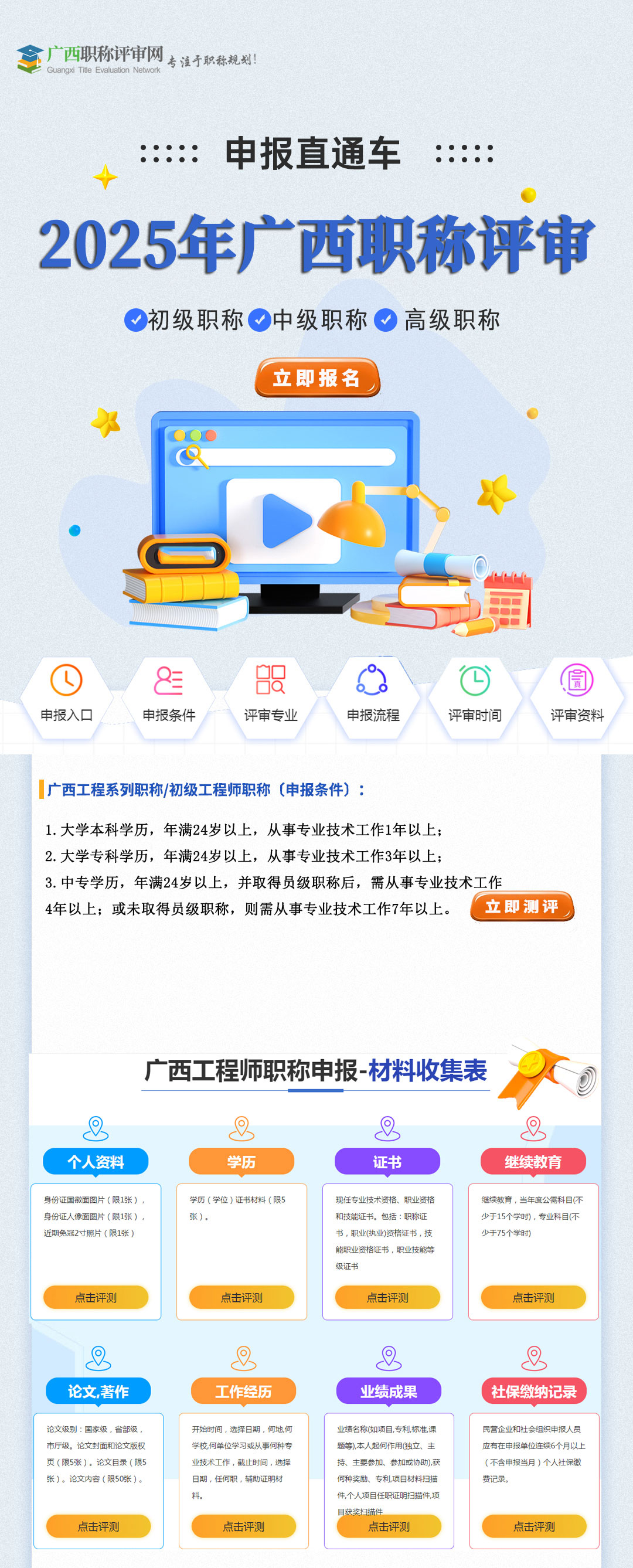Choose 点击评测 for 证书
Screen dimensions: 633x1568
tap(387, 1297)
